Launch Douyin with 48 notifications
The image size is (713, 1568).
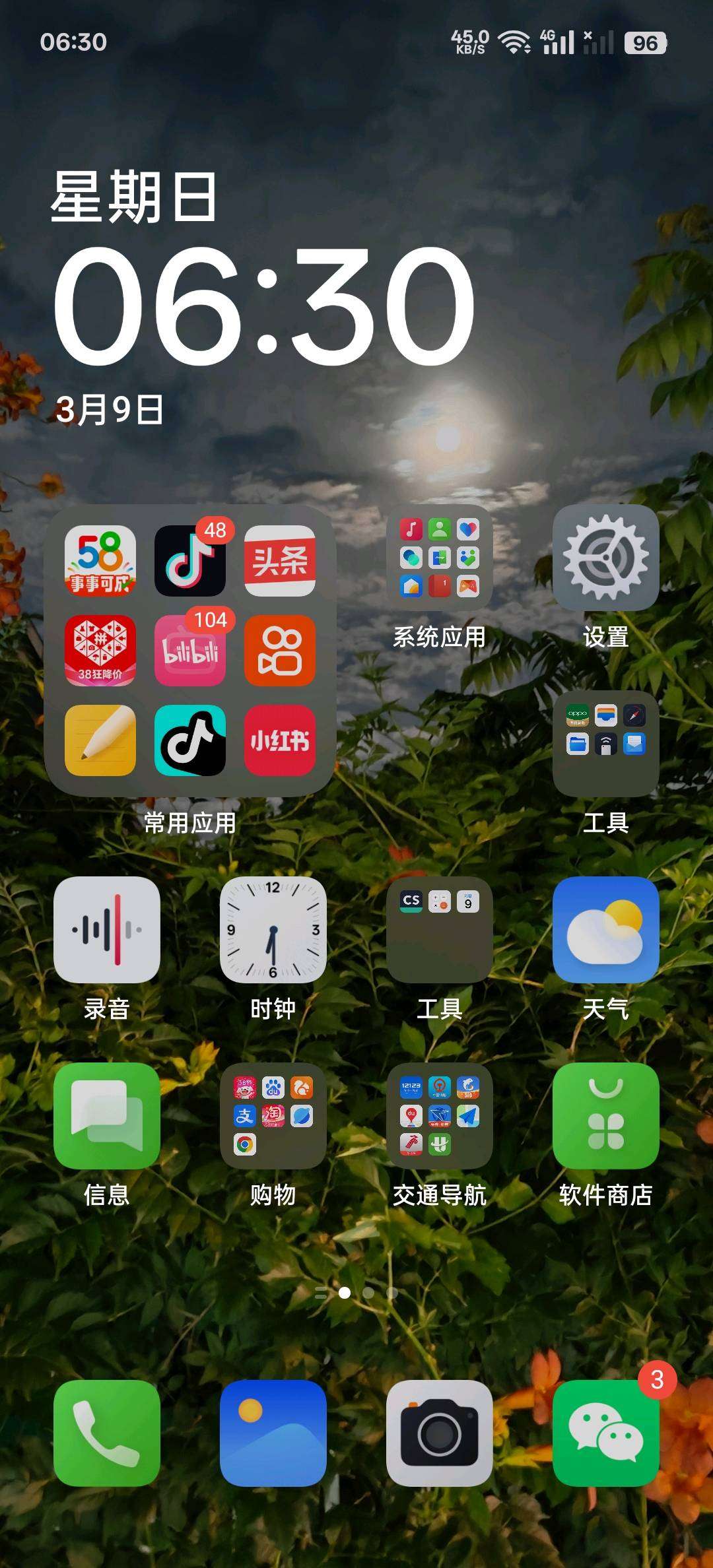click(190, 561)
